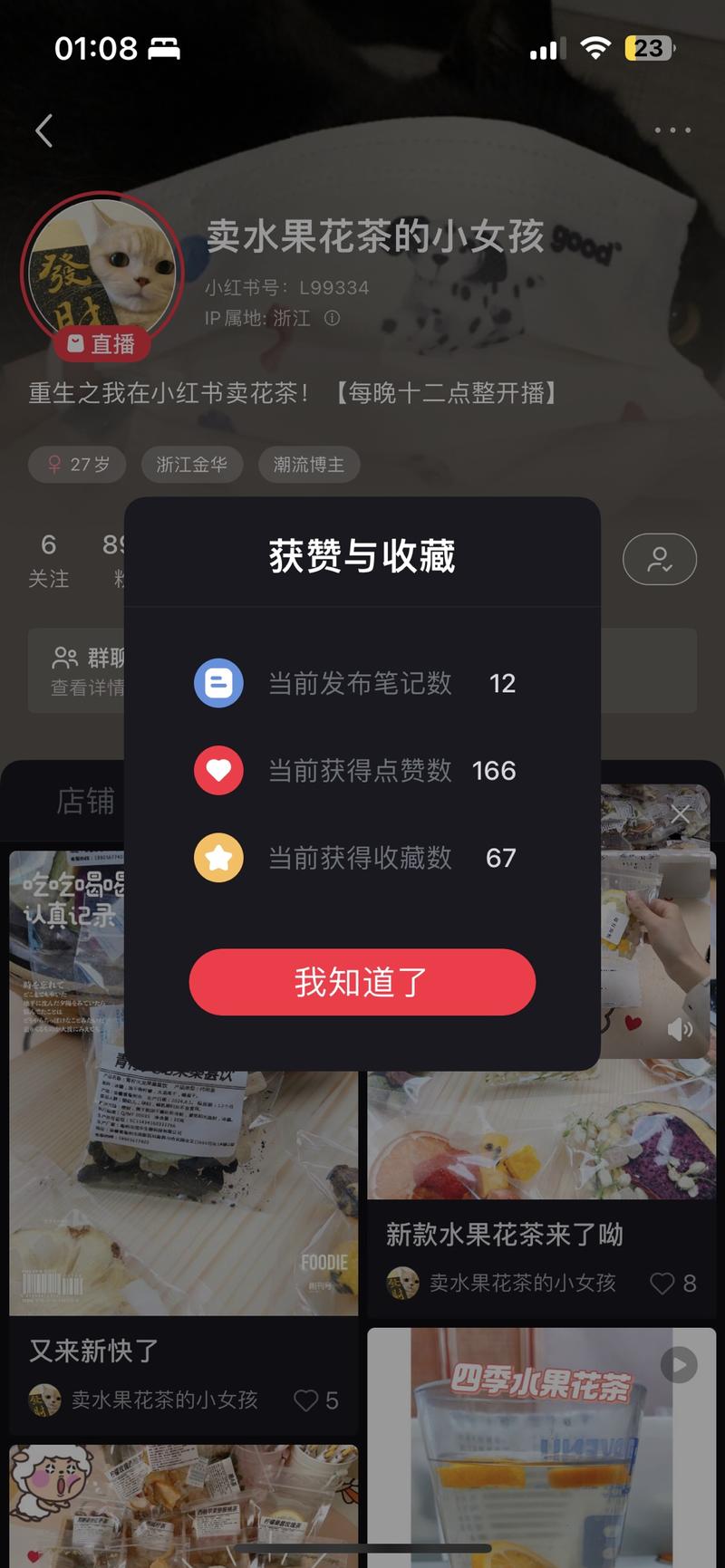Tap the yellow star collections icon
The width and height of the screenshot is (725, 1568).
click(218, 859)
